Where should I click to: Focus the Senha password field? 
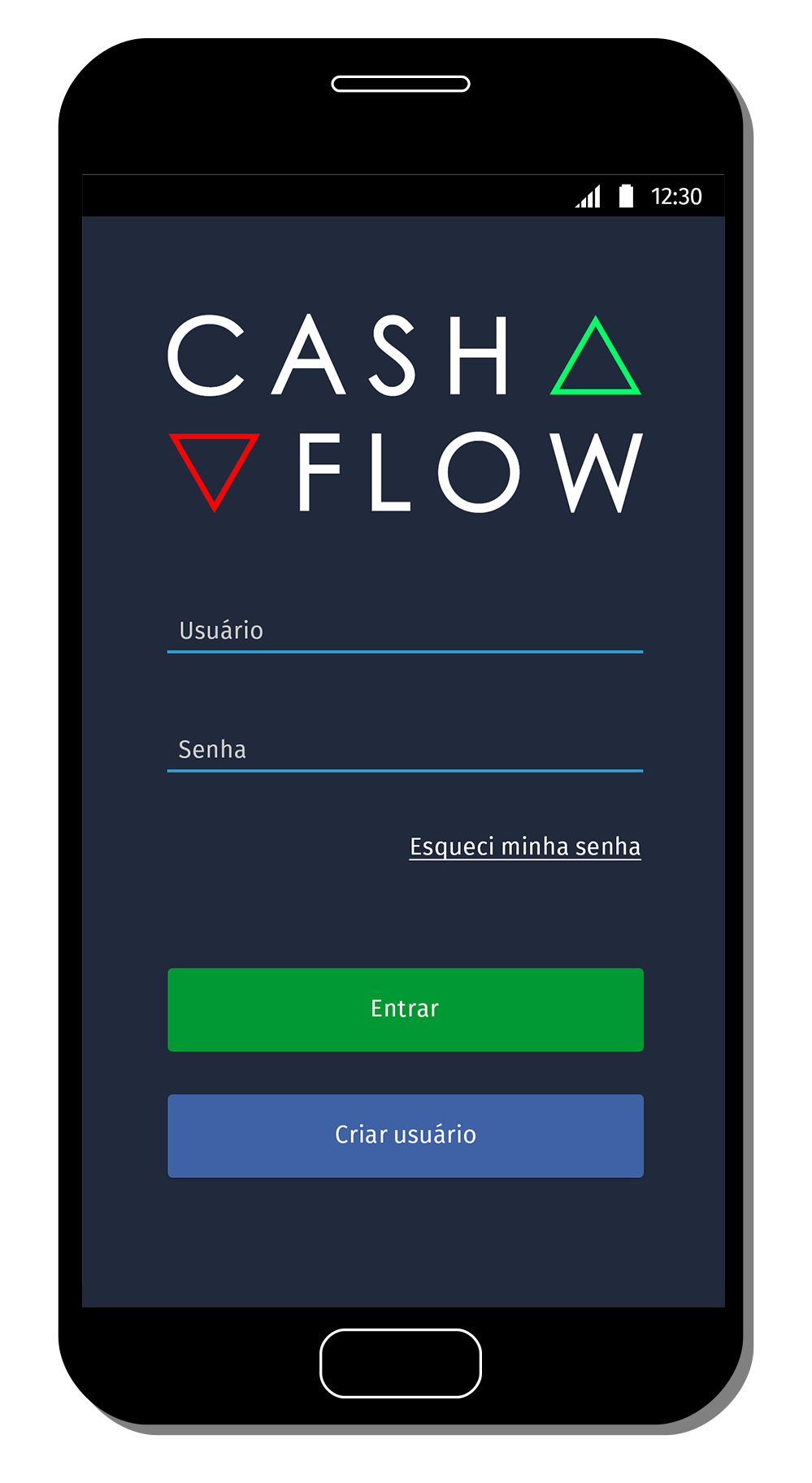pos(405,750)
